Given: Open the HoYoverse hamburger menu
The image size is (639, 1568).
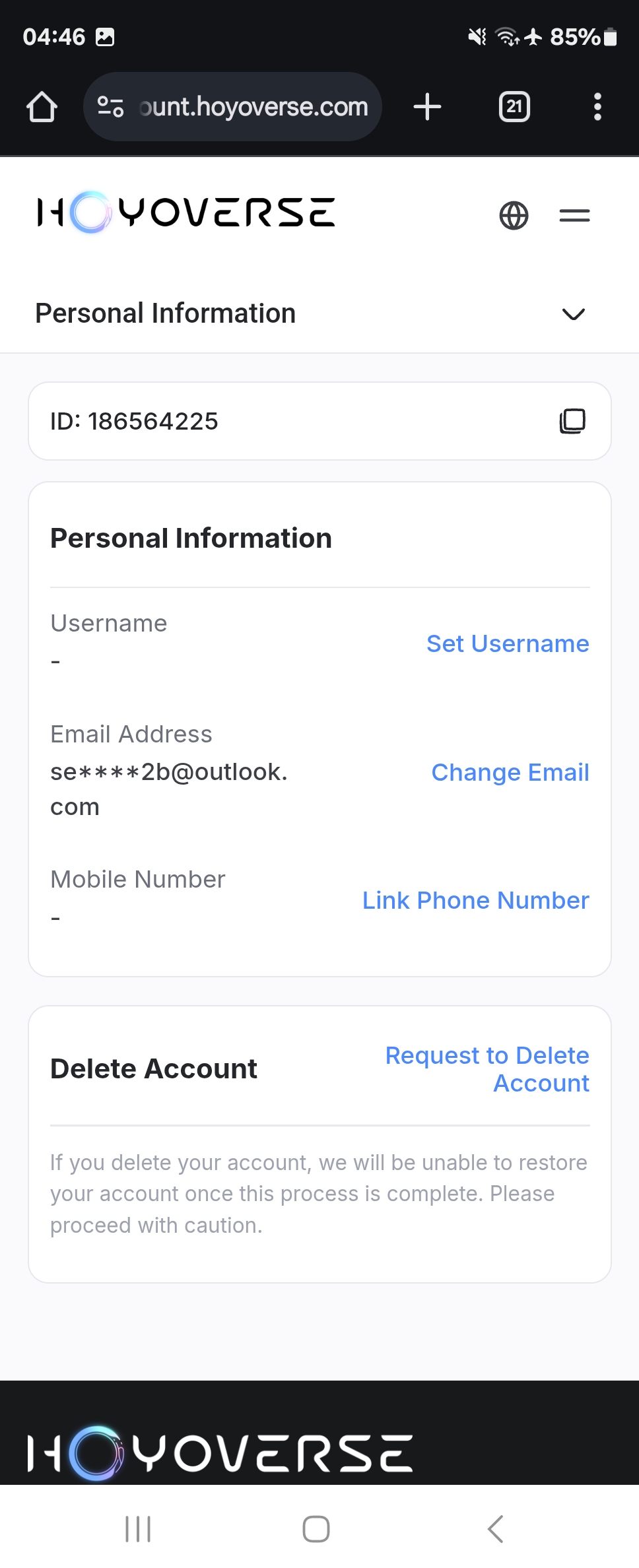Looking at the screenshot, I should [x=574, y=216].
